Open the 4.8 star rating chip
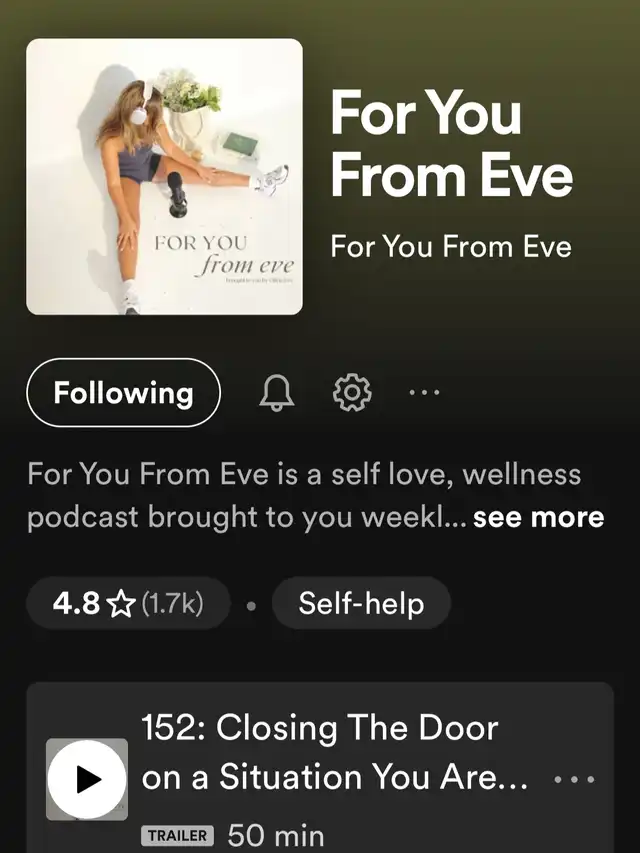640x853 pixels. (128, 604)
